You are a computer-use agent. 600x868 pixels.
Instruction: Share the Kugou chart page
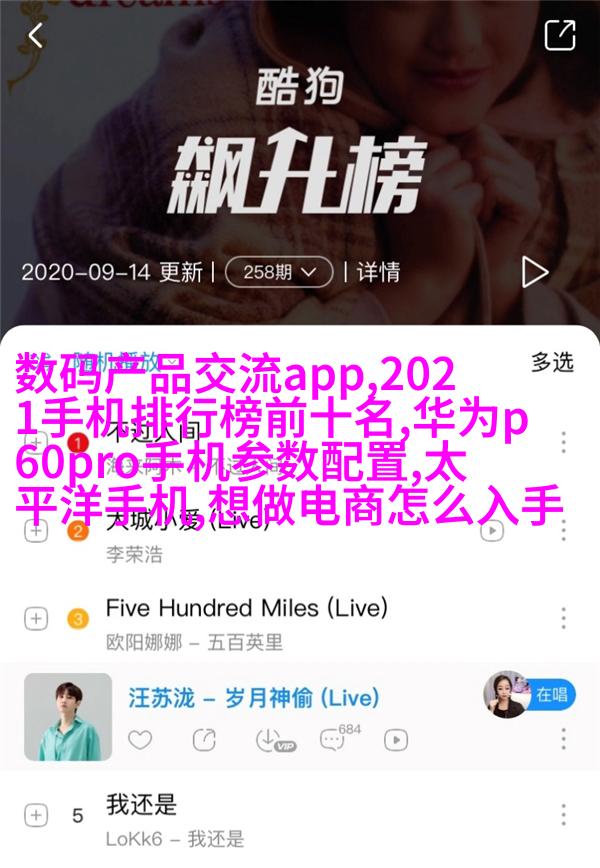pos(559,36)
